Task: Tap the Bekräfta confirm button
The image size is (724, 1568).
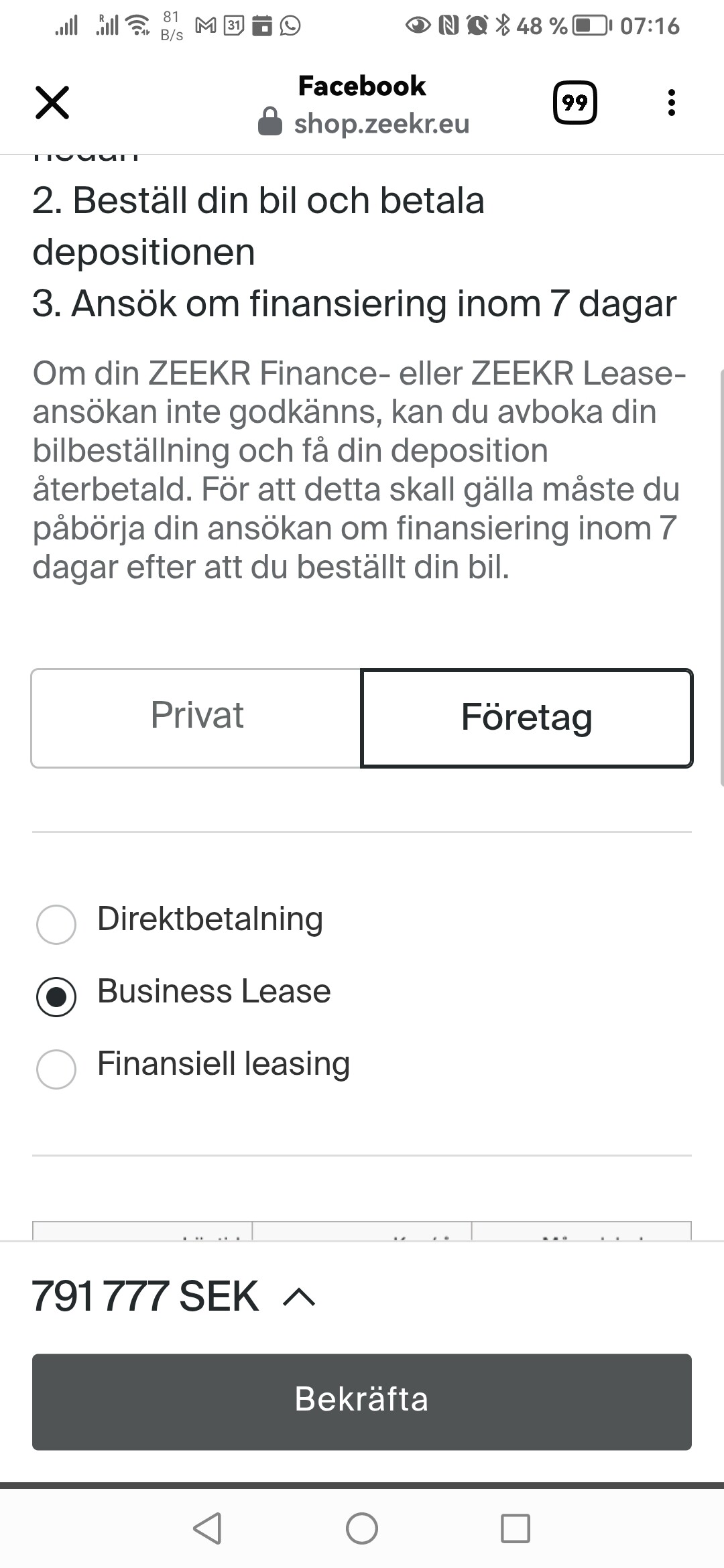Action: [362, 1402]
